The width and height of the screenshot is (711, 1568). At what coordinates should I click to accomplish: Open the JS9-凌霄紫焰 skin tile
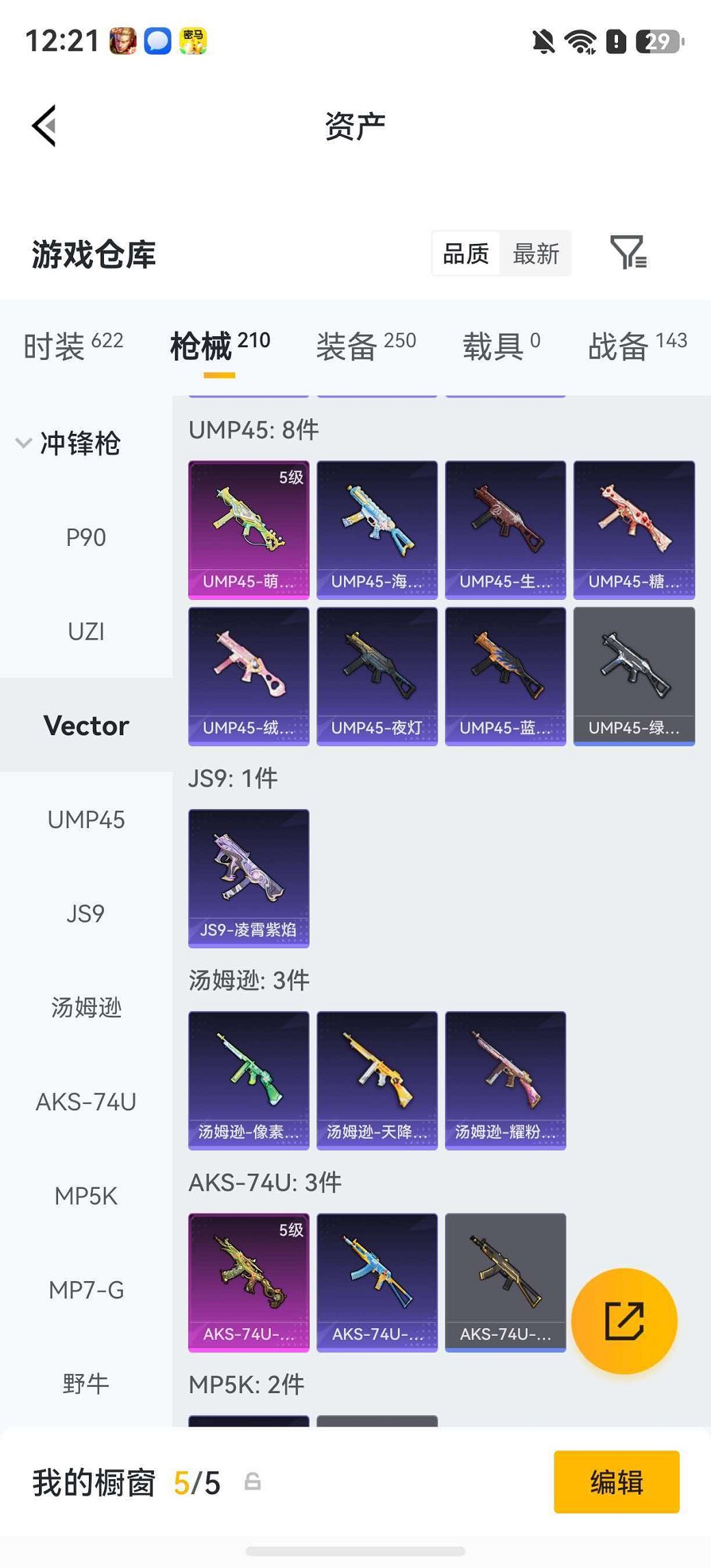pos(249,879)
